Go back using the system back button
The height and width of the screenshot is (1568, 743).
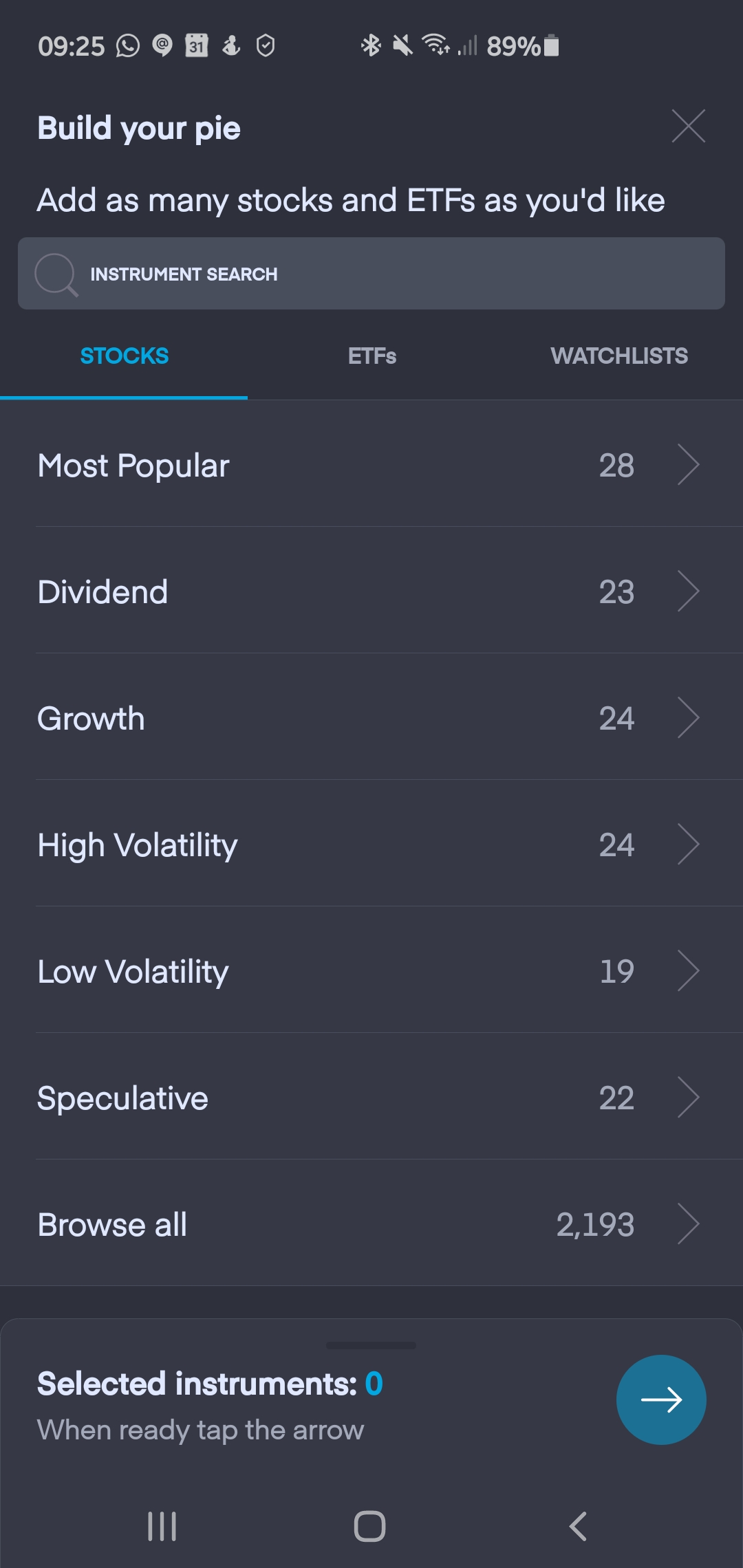578,1526
